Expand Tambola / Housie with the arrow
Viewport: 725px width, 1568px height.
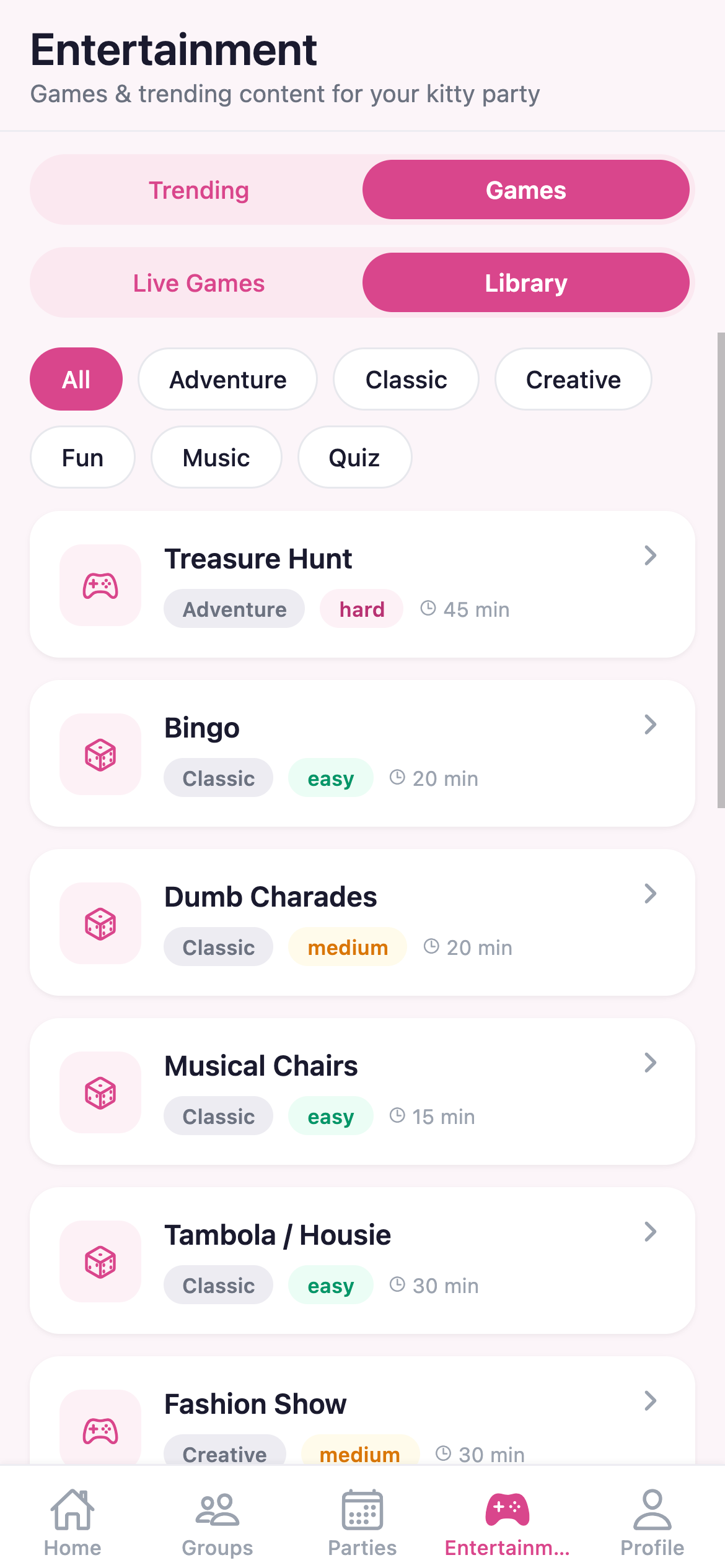pos(649,1231)
